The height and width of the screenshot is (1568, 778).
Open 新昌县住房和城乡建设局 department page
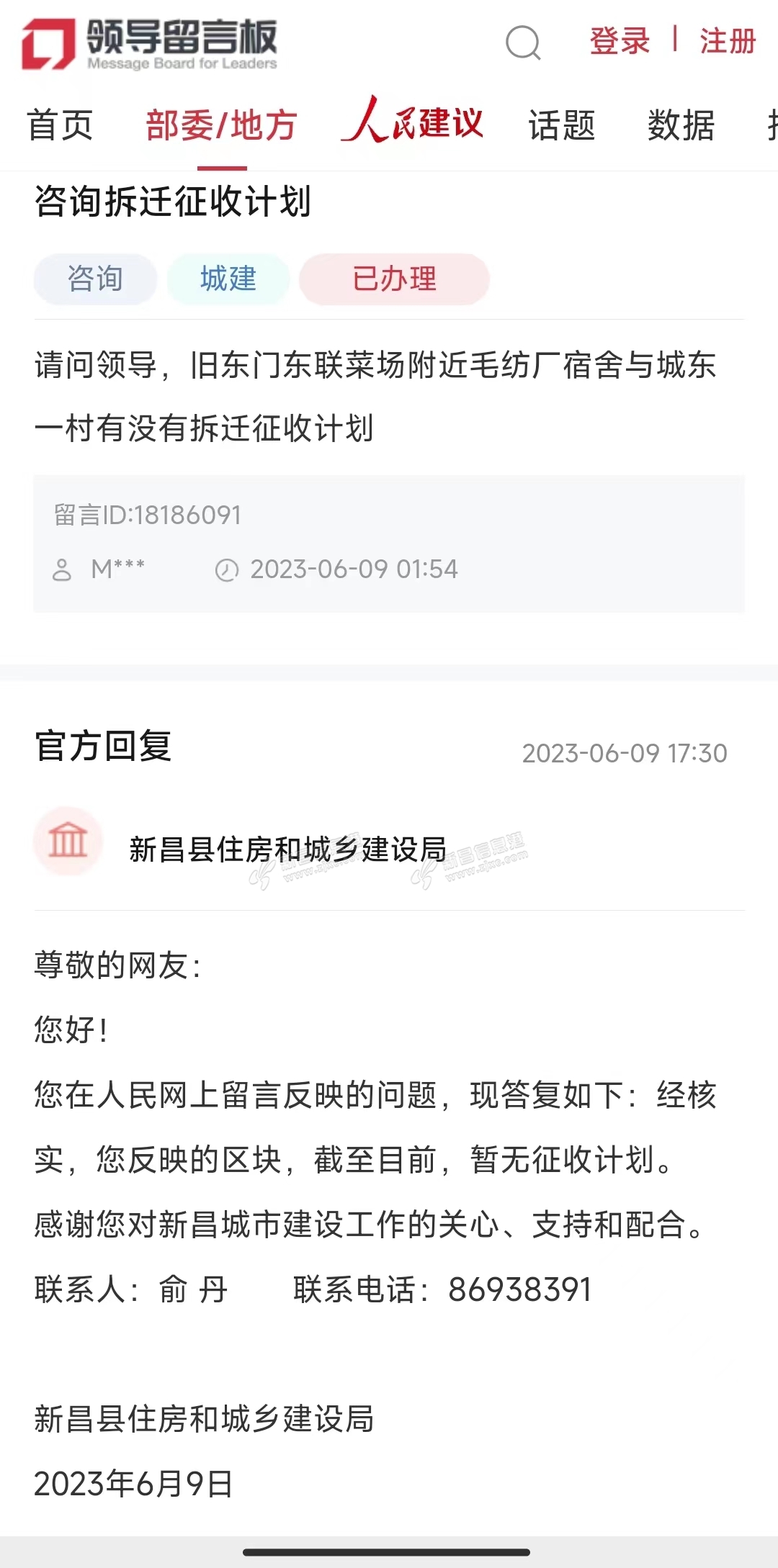click(x=287, y=850)
